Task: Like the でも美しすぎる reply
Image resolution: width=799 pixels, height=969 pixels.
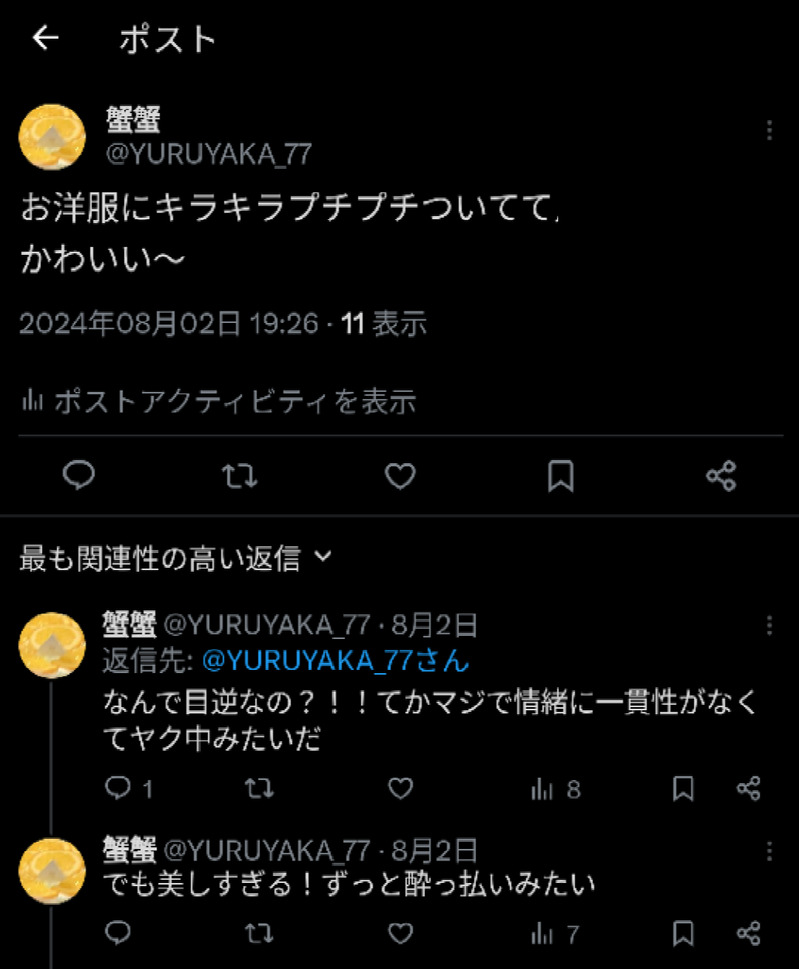Action: [400, 934]
